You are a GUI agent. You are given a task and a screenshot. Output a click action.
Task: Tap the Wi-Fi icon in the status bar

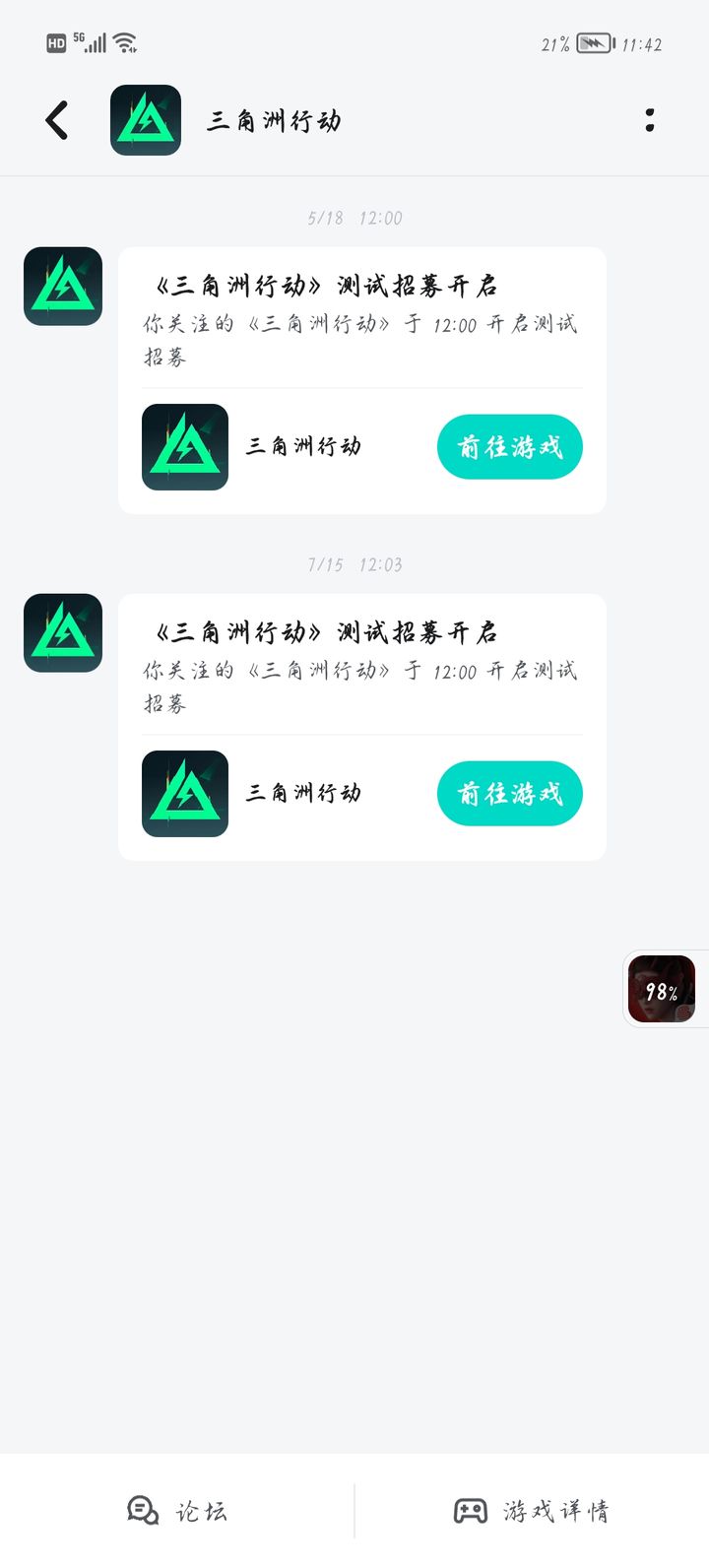[x=124, y=41]
